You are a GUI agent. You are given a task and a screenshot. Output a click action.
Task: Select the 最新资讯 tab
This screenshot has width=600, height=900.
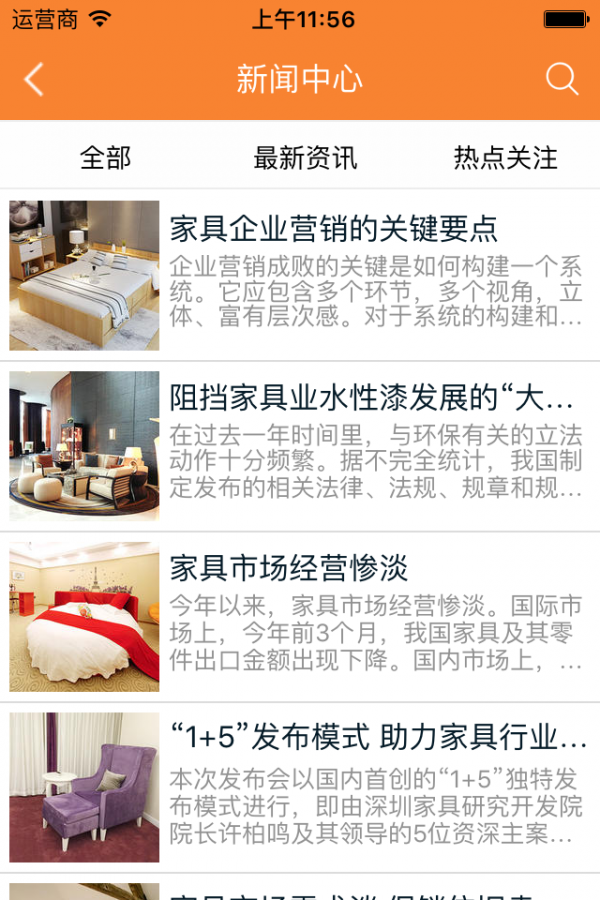[x=305, y=158]
